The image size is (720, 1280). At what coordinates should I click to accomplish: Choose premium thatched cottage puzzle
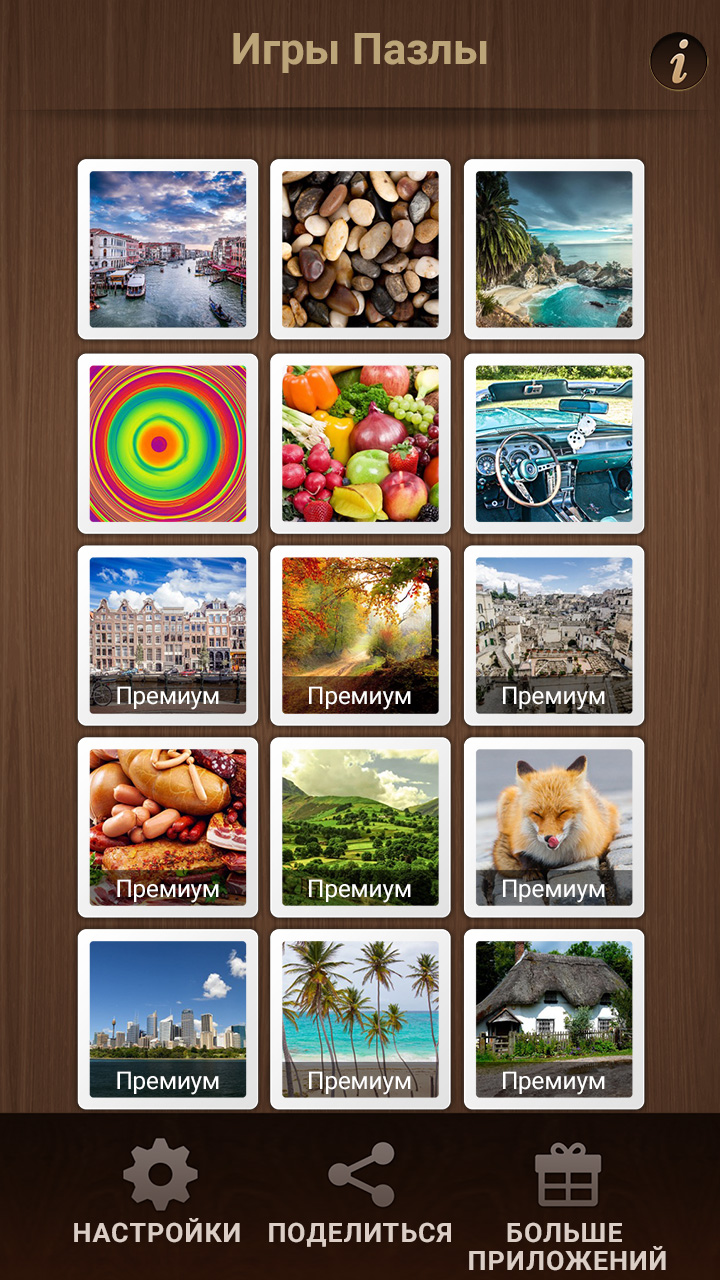(x=554, y=1019)
